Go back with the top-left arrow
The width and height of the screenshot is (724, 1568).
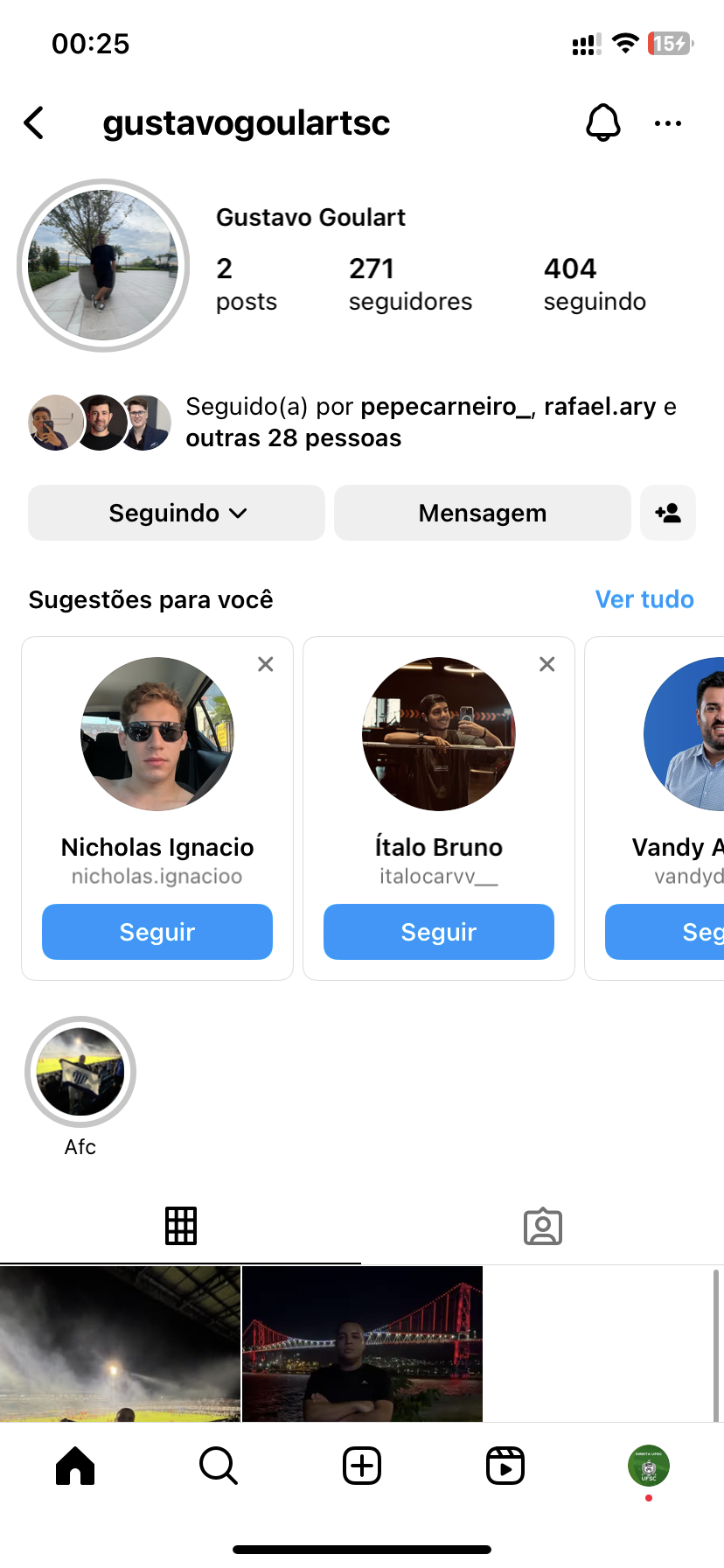pos(35,123)
